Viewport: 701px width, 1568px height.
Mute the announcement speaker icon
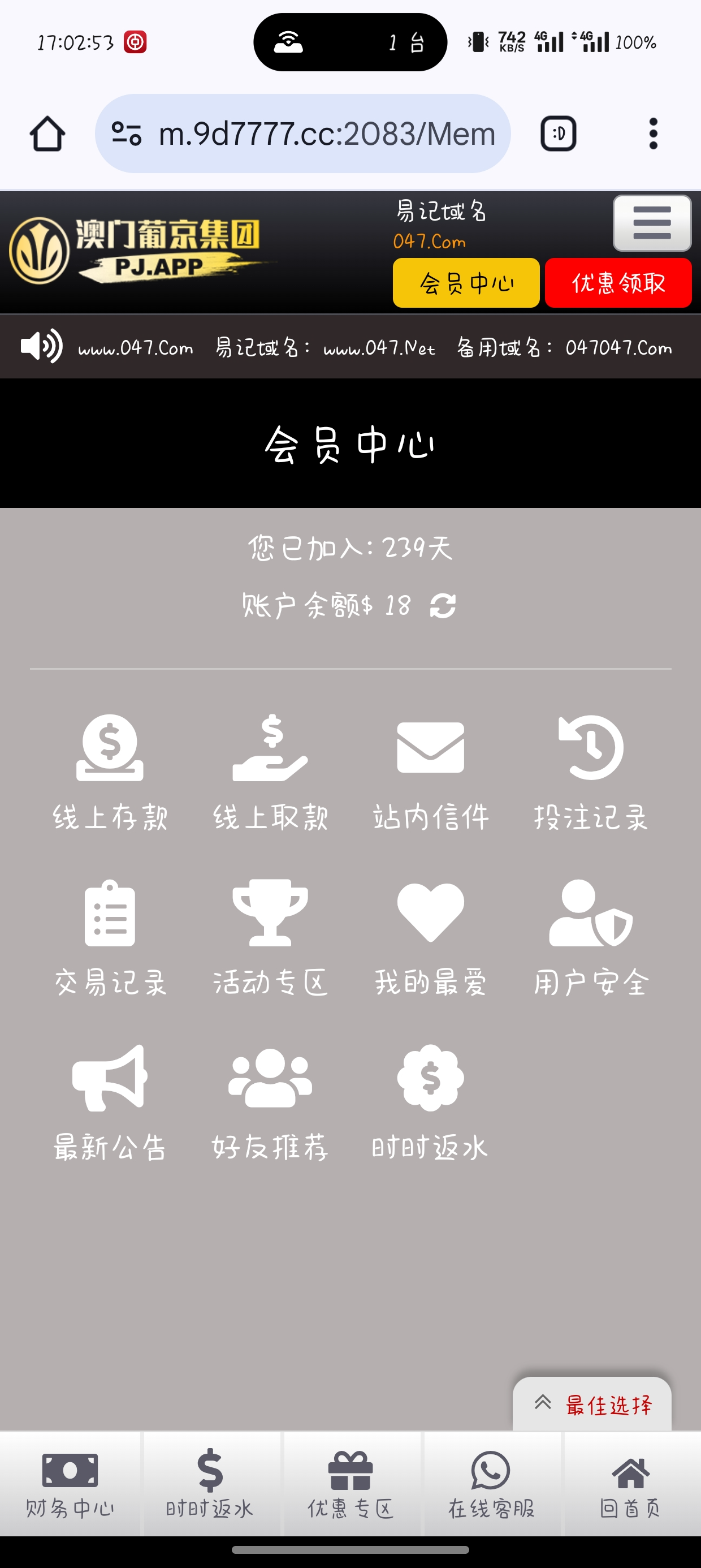[40, 346]
